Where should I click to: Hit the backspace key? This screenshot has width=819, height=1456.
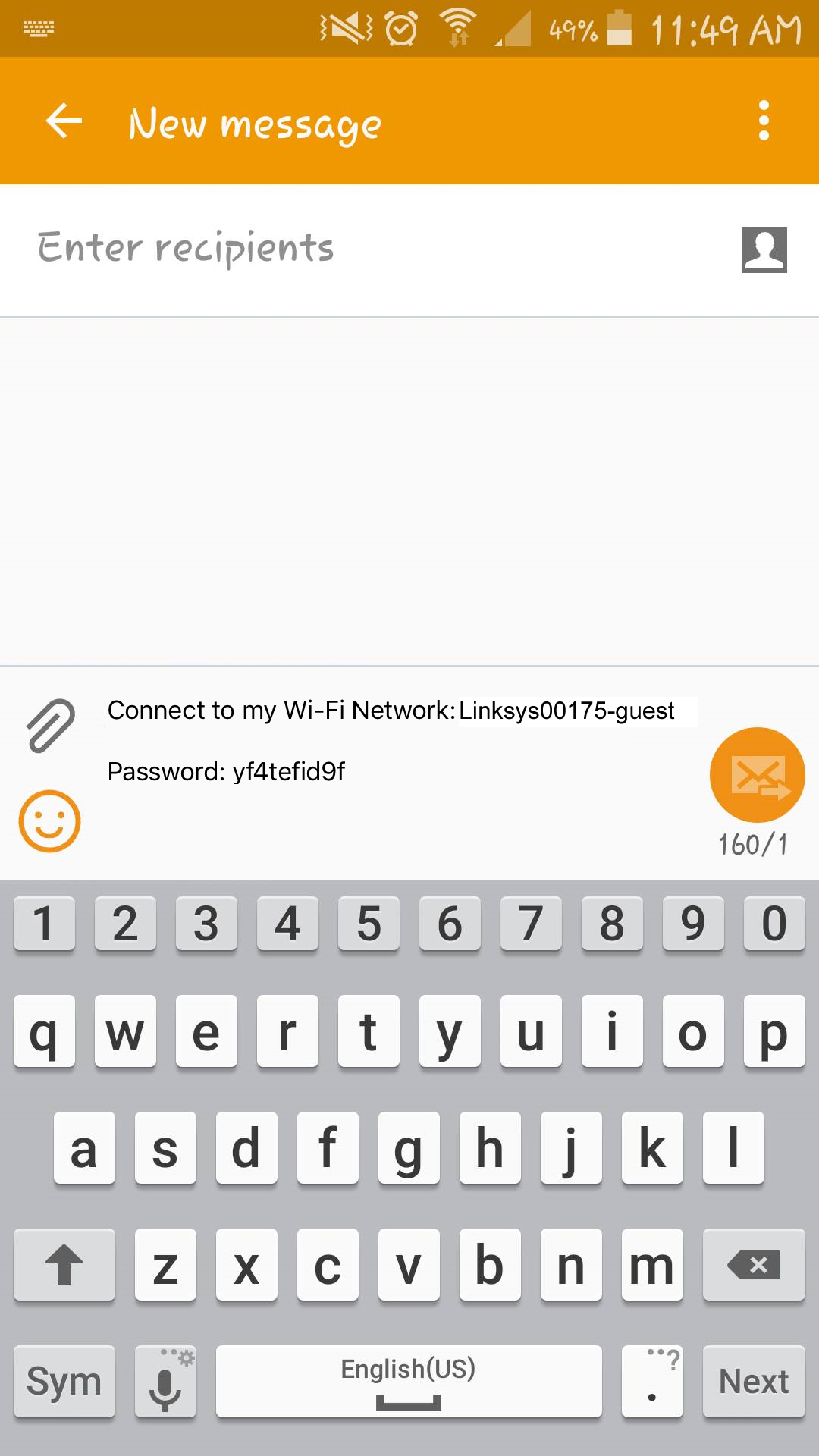click(753, 1265)
